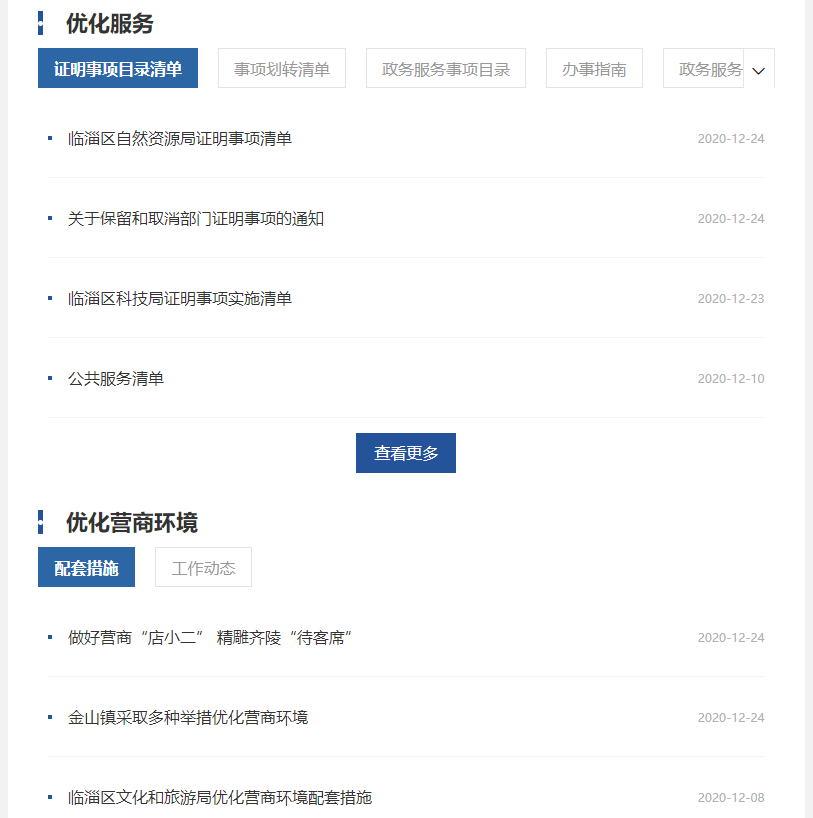Open 关于保留和取消部门证明事项的通知

[196, 219]
